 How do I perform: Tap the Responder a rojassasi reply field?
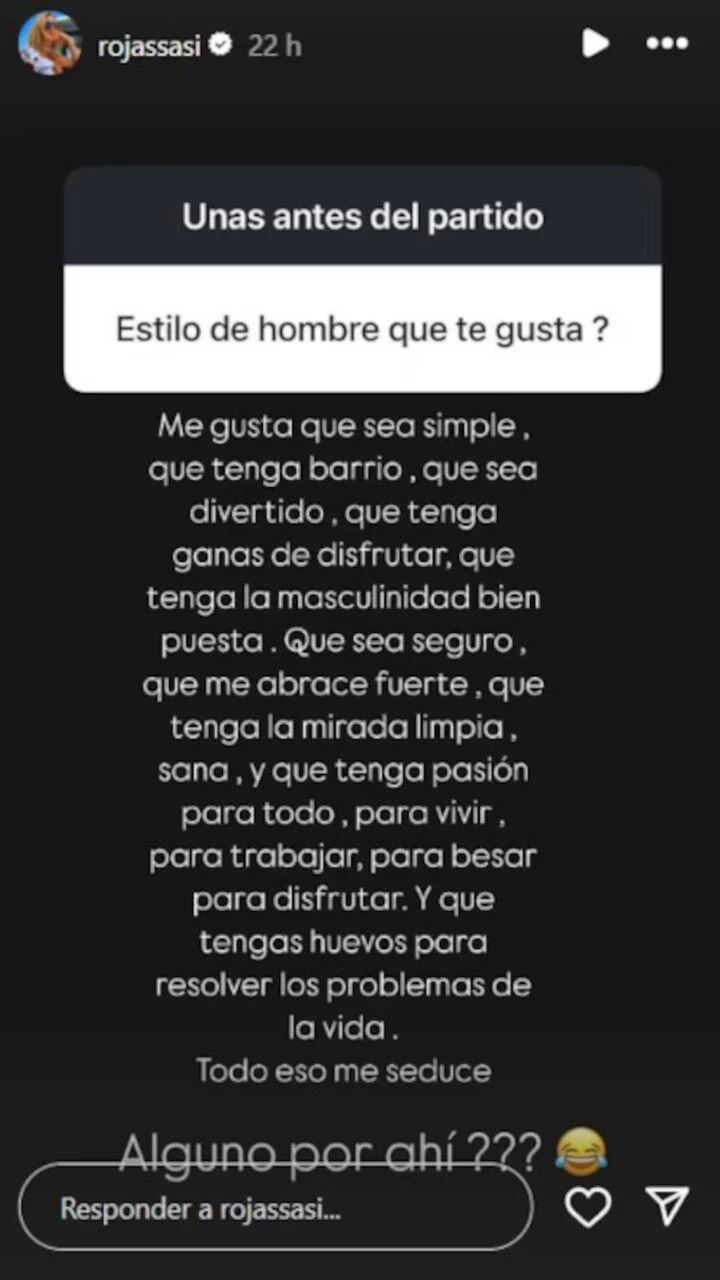coord(275,1208)
